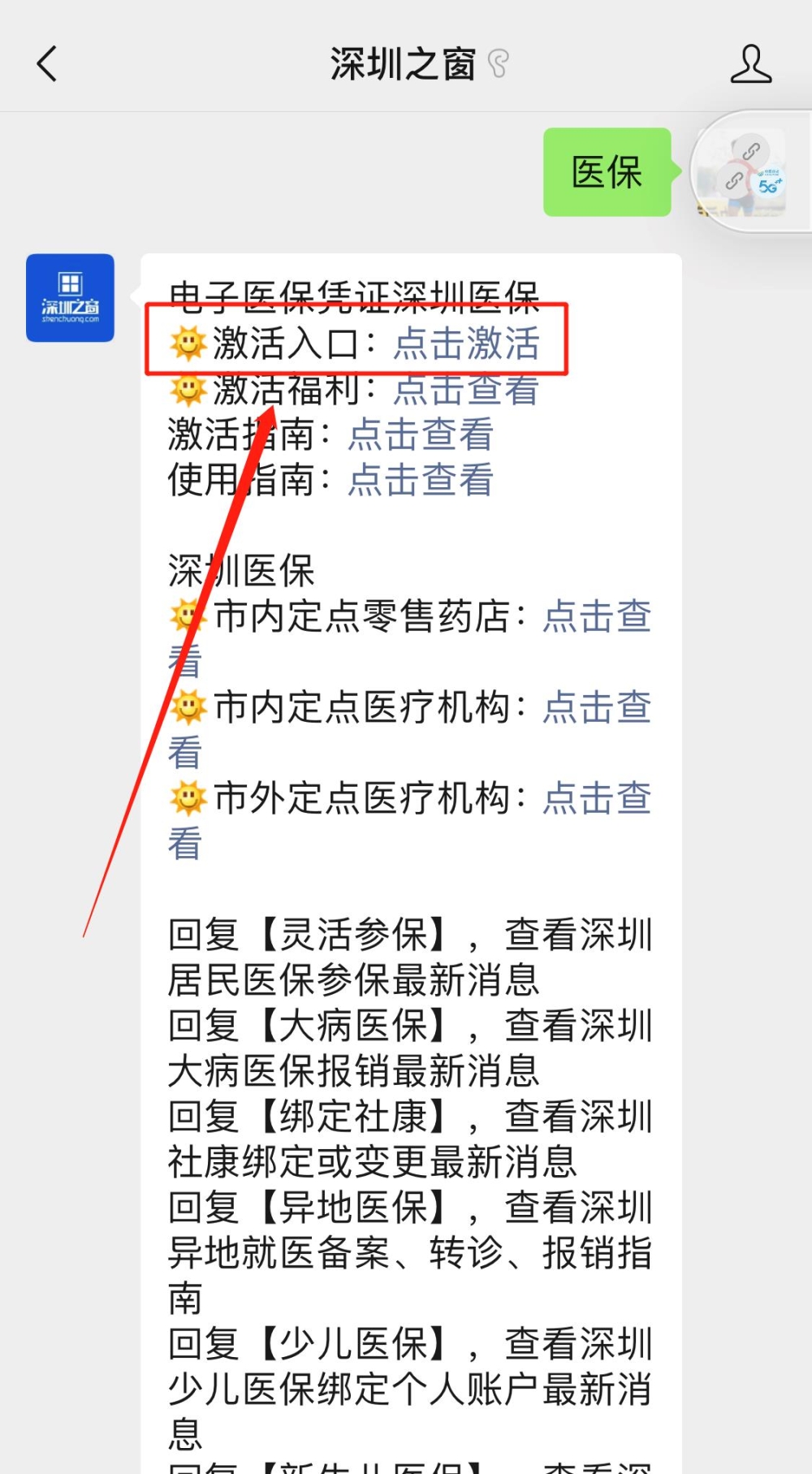This screenshot has height=1474, width=812.
Task: Open the 深圳之窗 account avatar
Action: (70, 298)
